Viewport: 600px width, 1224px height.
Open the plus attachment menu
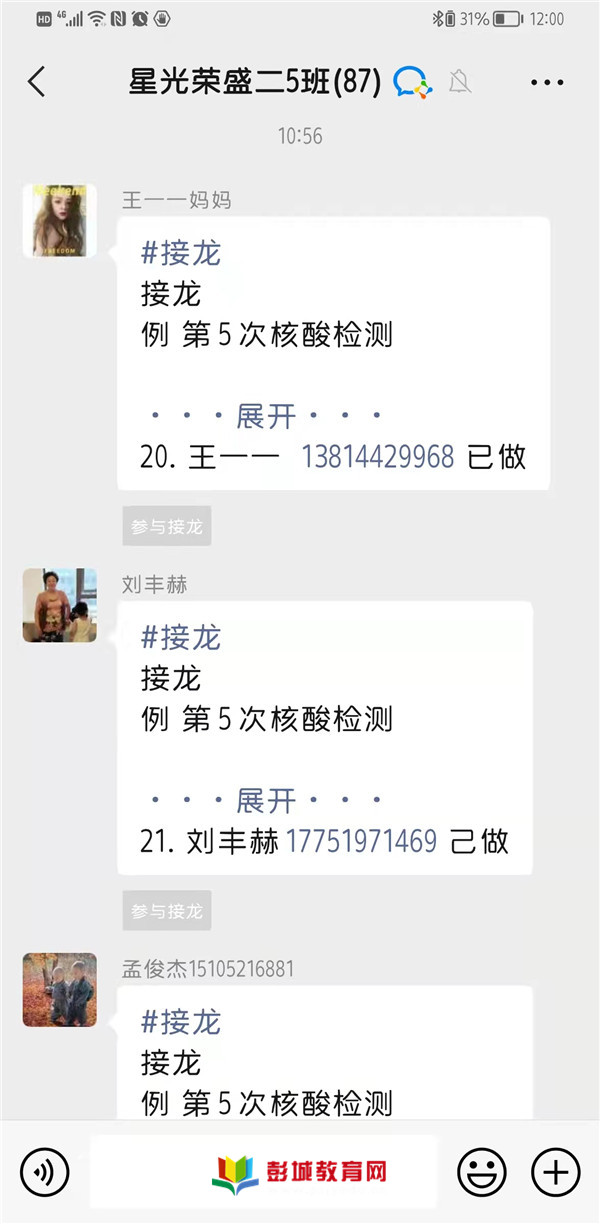[555, 1171]
